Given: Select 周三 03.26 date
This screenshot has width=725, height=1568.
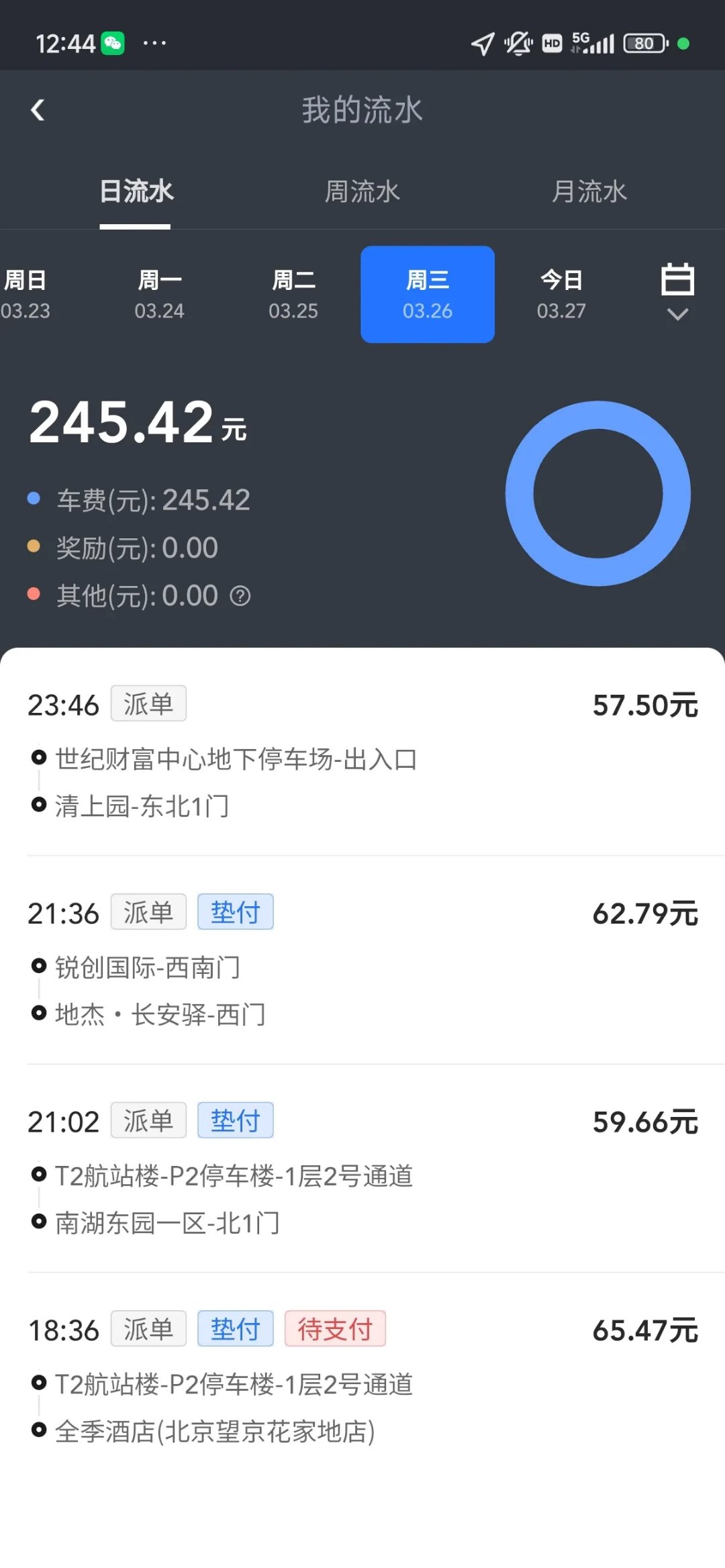Looking at the screenshot, I should point(428,295).
